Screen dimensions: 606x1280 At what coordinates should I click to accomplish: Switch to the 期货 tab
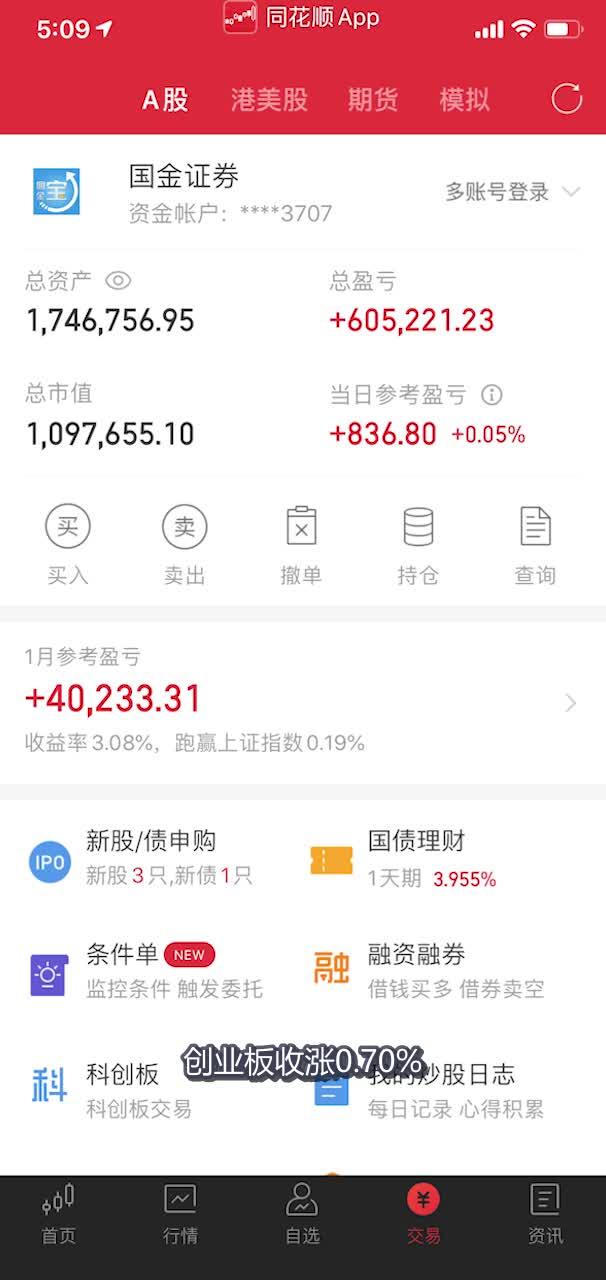372,99
